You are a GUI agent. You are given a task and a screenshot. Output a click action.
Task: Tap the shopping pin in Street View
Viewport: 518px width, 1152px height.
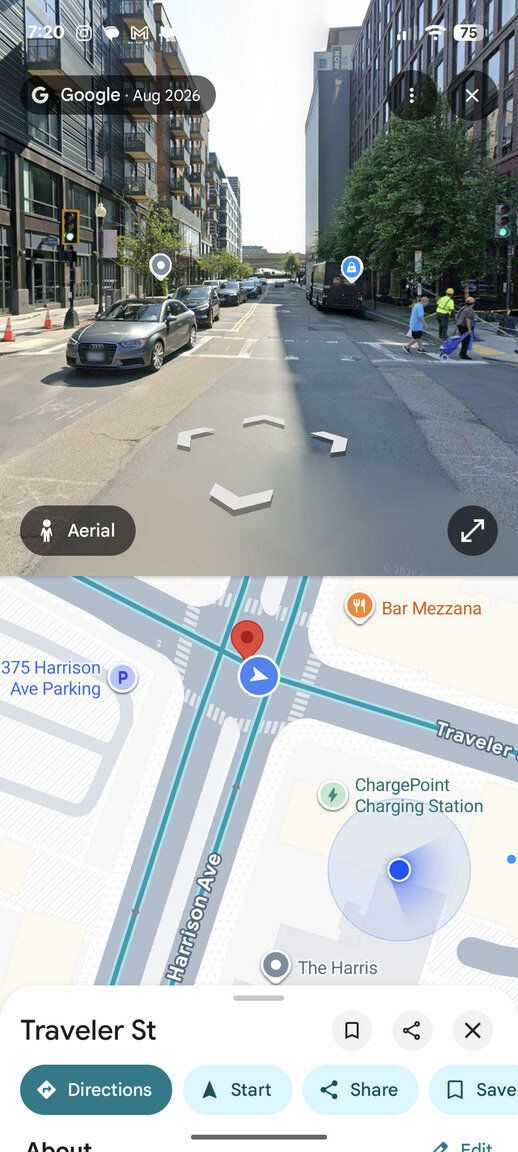point(352,269)
